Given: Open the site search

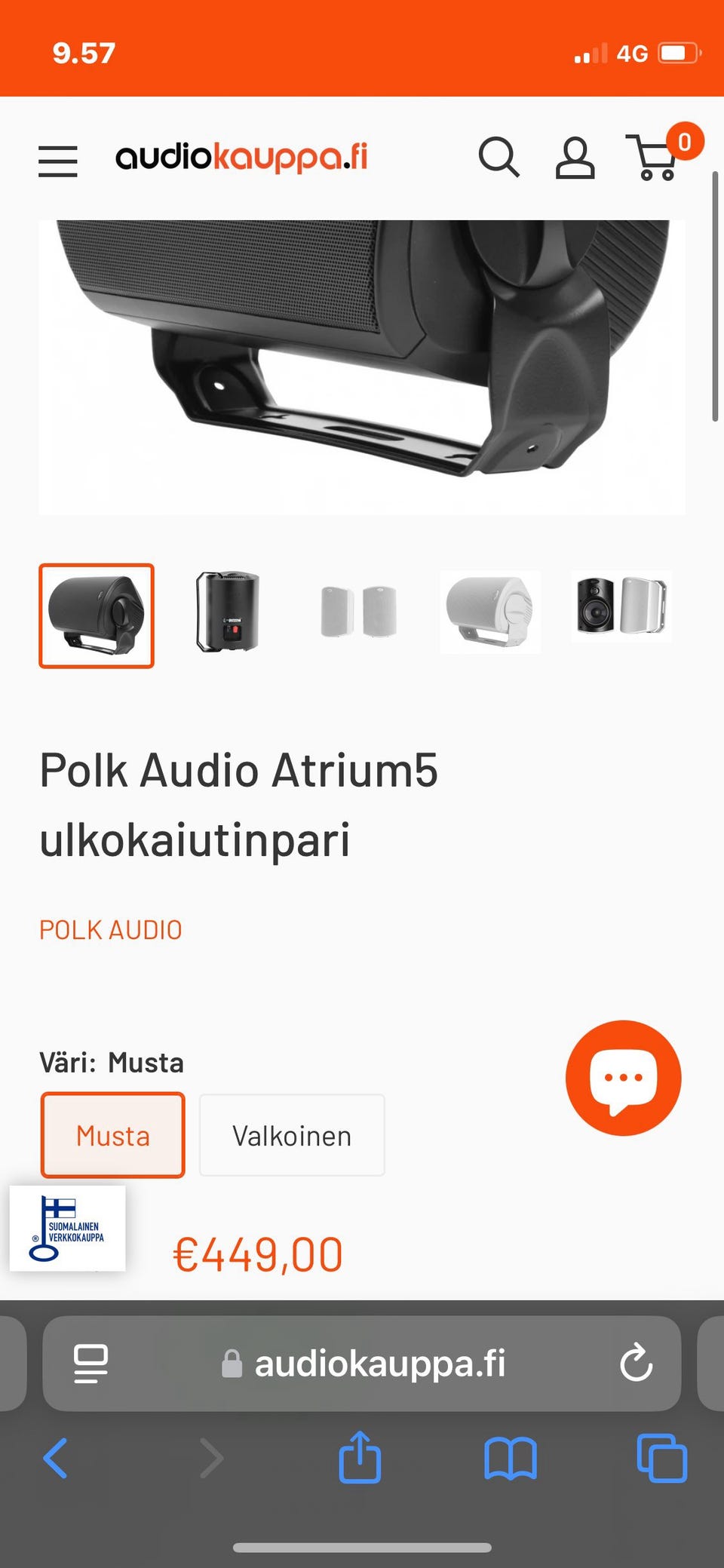Looking at the screenshot, I should [499, 158].
